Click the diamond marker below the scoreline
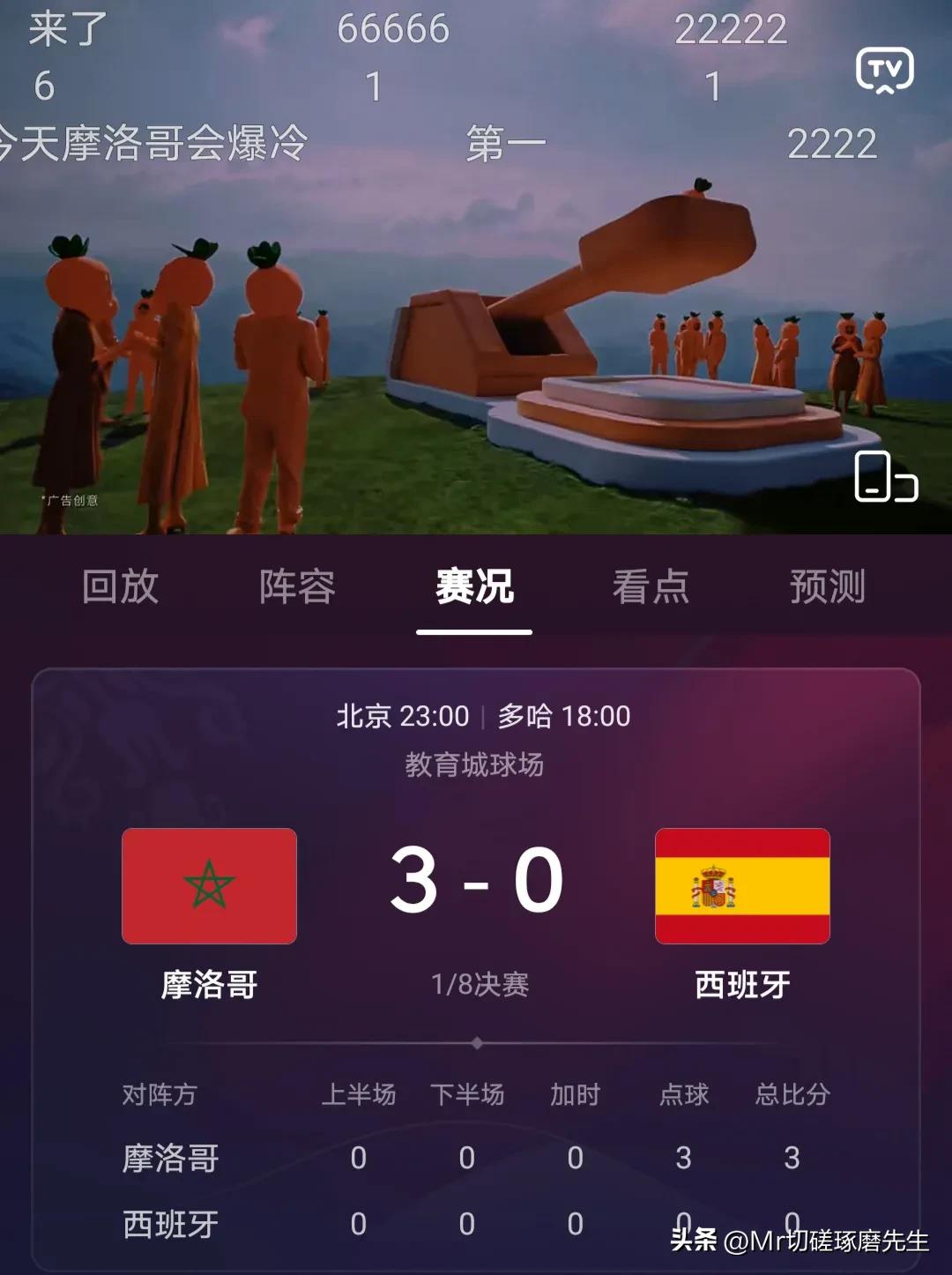This screenshot has width=952, height=1275. pyautogui.click(x=476, y=1040)
